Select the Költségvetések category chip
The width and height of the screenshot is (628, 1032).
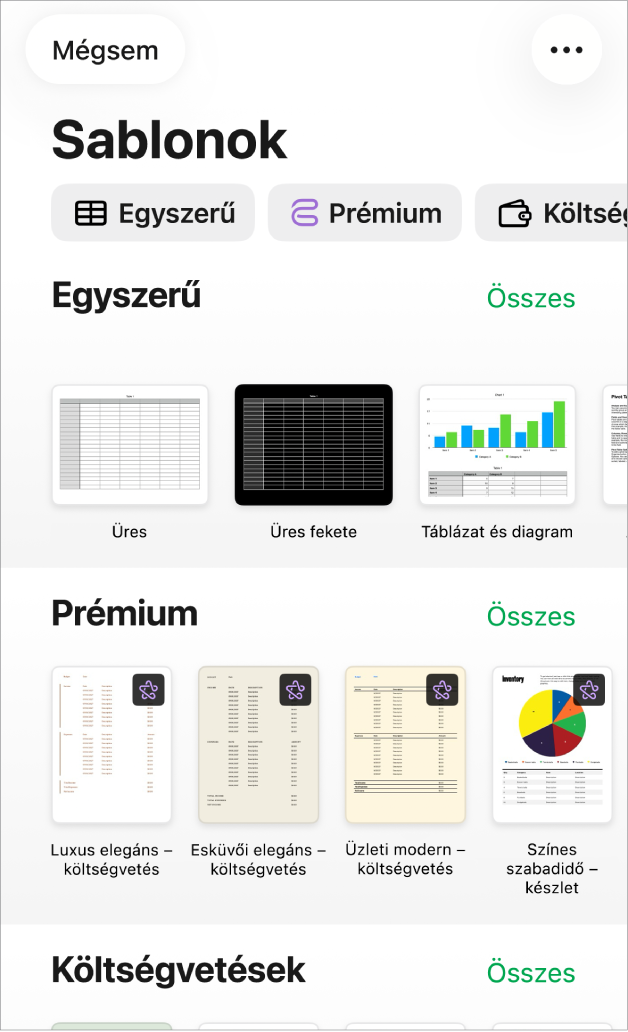coord(552,213)
